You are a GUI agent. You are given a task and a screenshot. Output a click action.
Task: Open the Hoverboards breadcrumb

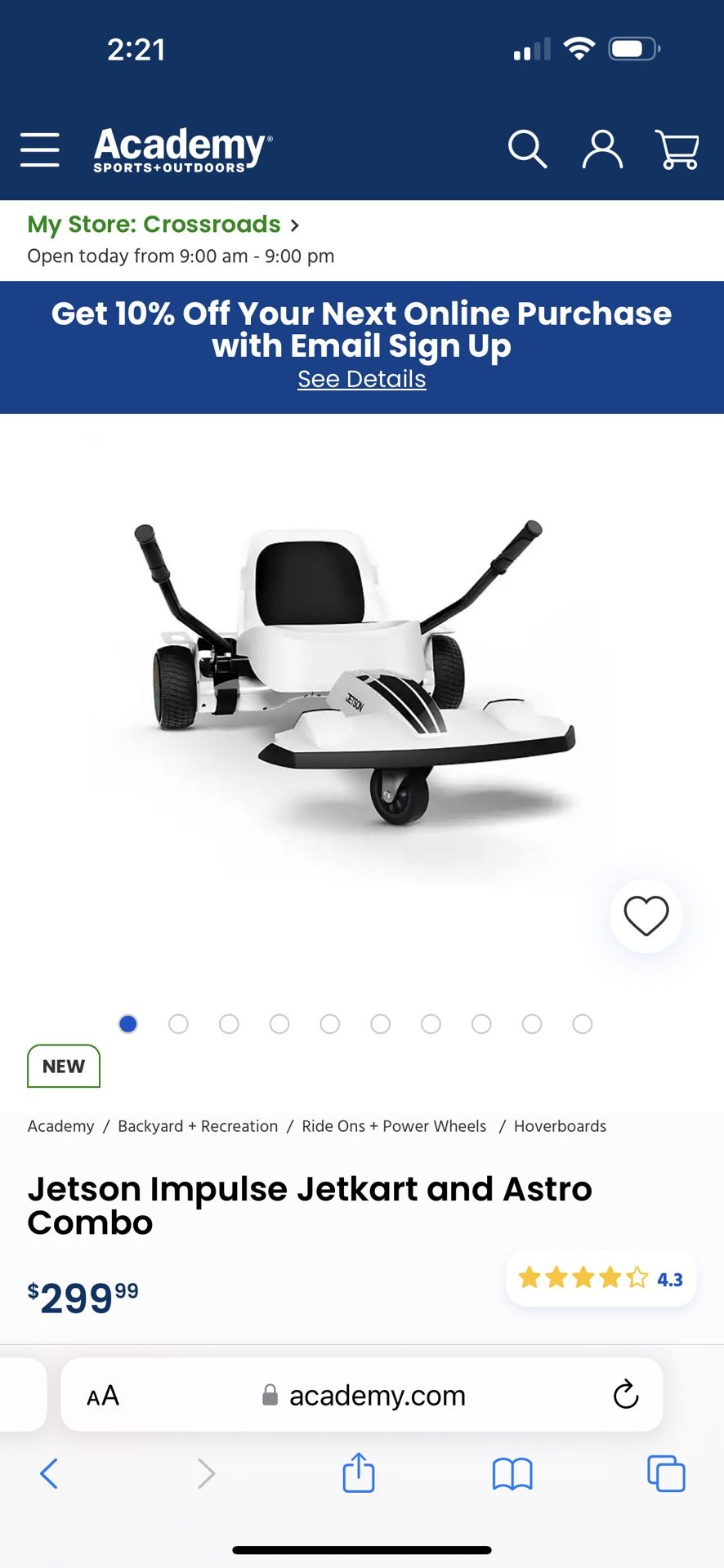(x=561, y=1126)
